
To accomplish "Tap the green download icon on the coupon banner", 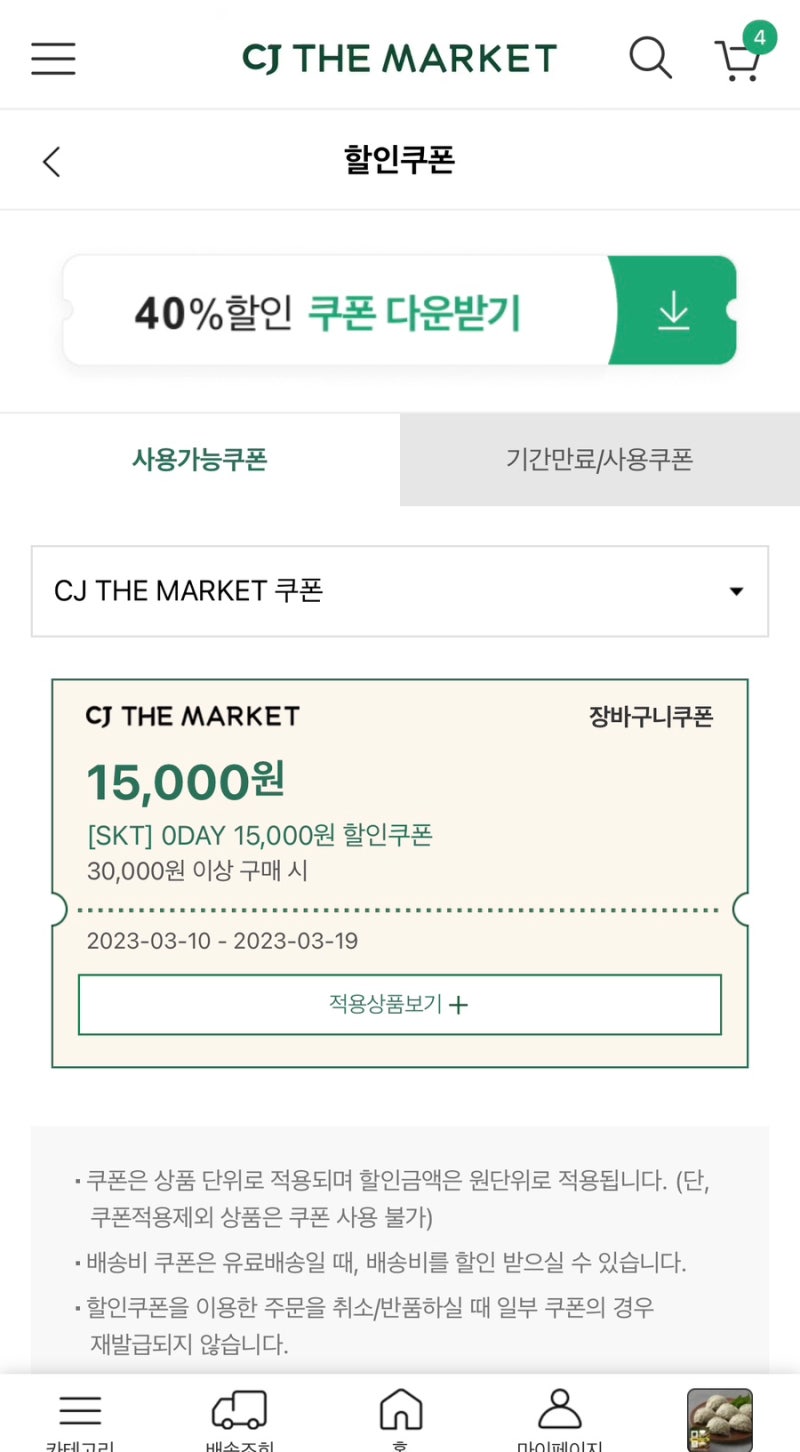I will (673, 310).
